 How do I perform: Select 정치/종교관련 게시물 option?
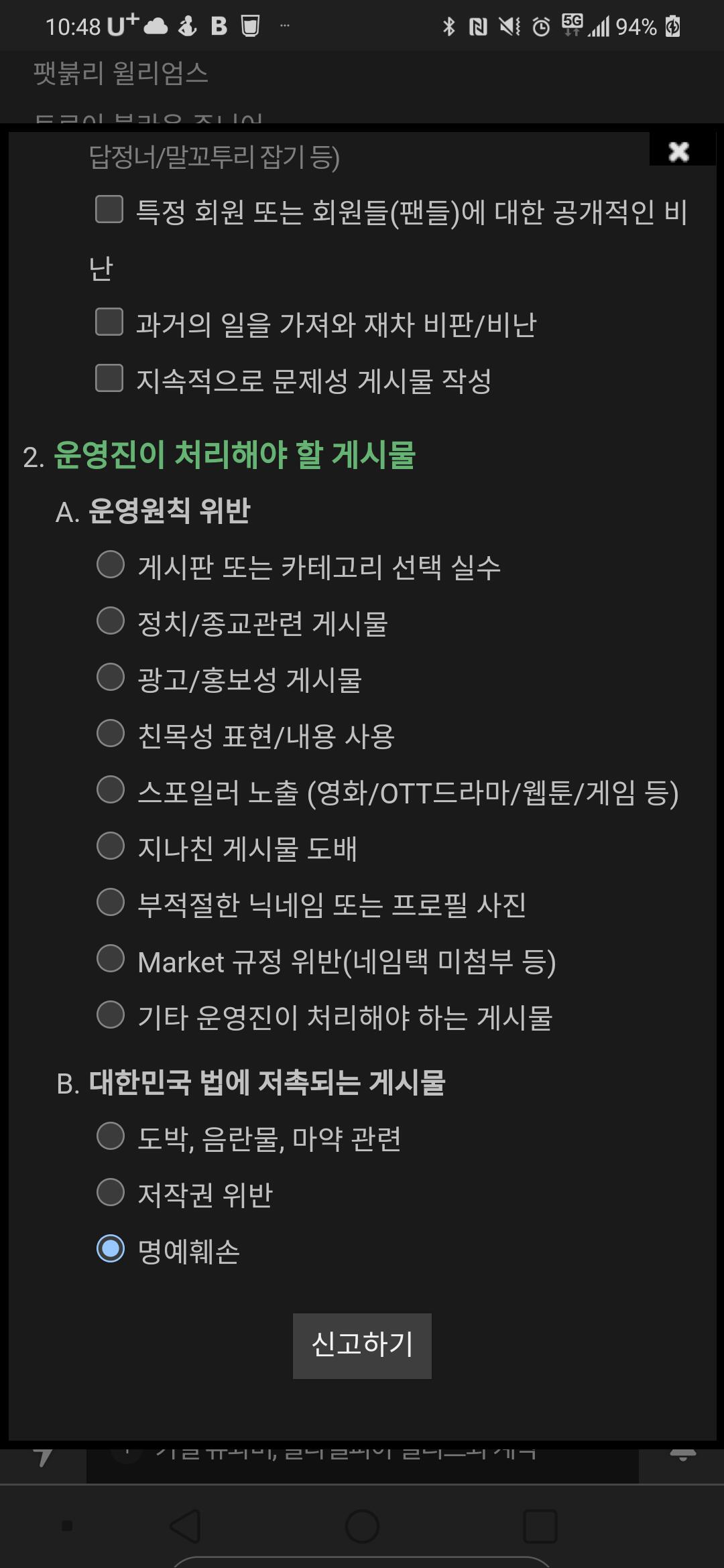pyautogui.click(x=111, y=620)
